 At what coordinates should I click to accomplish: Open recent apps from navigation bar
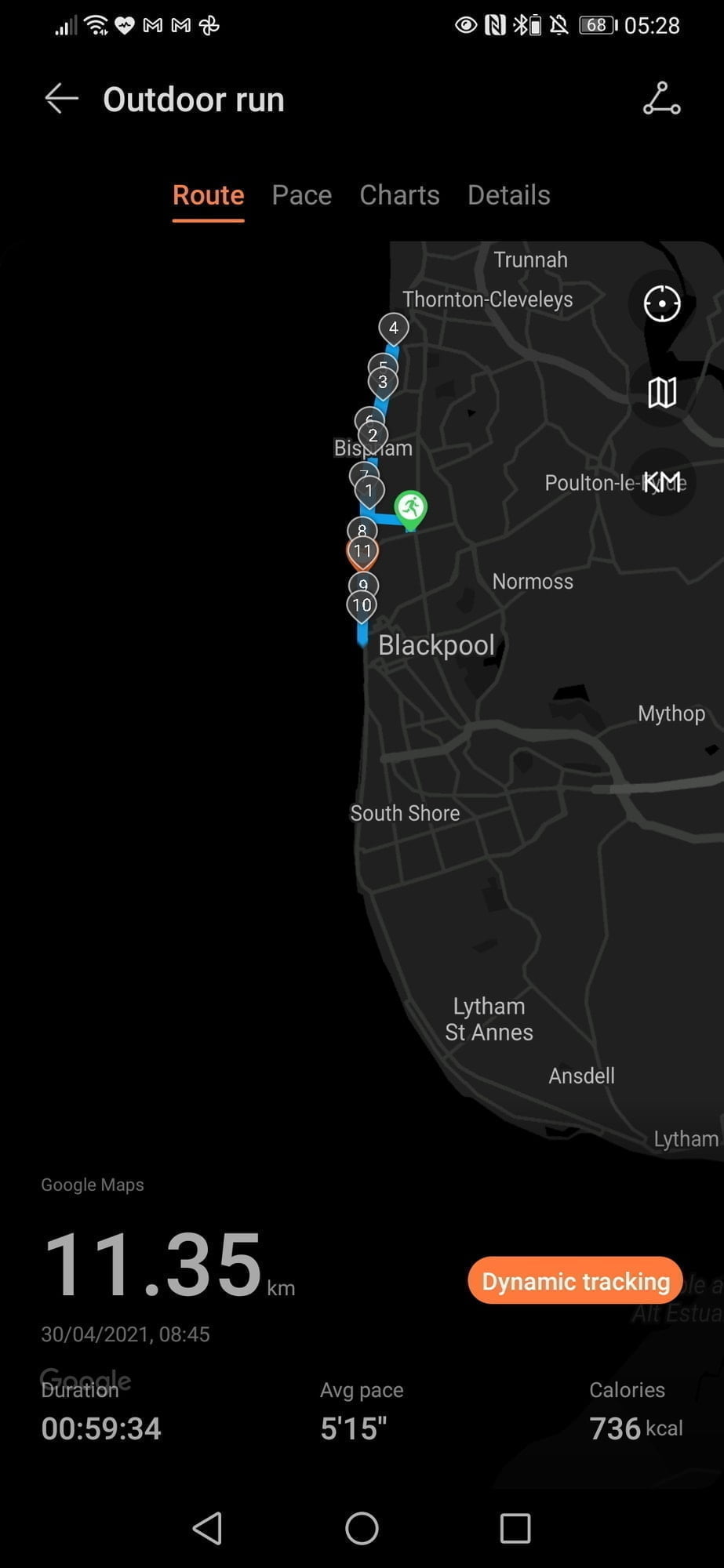515,1528
